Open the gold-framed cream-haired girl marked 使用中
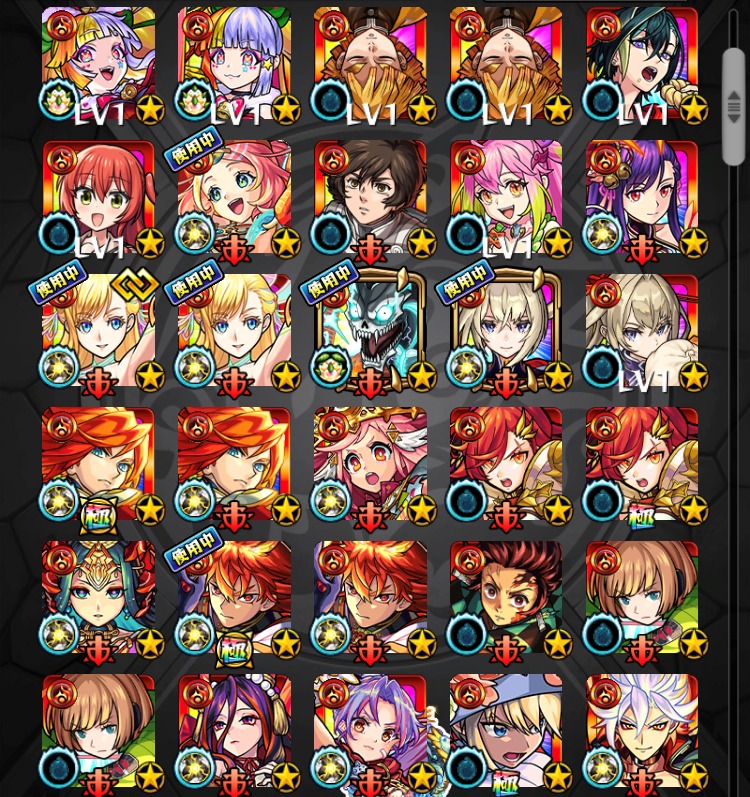The height and width of the screenshot is (797, 750). [506, 330]
